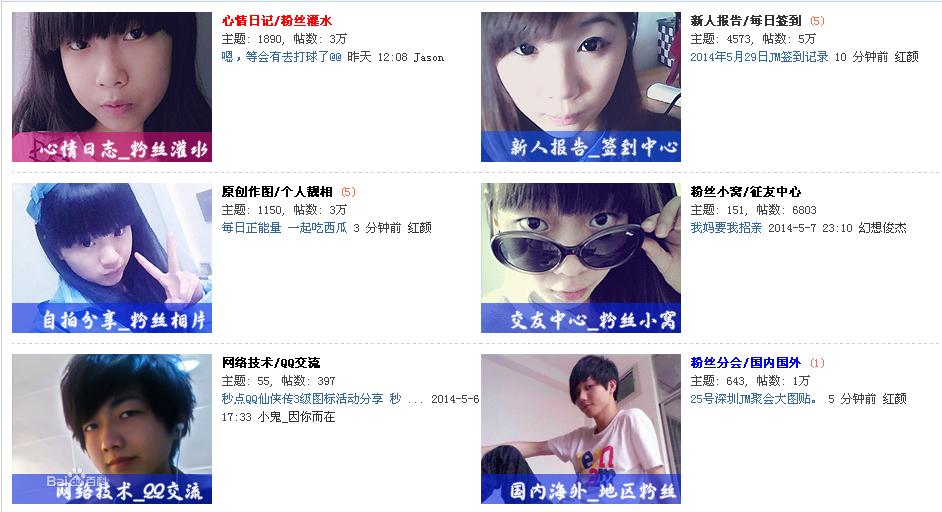Open the 心情日记/粉丝灌水 forum link
The height and width of the screenshot is (512, 942).
[x=276, y=20]
